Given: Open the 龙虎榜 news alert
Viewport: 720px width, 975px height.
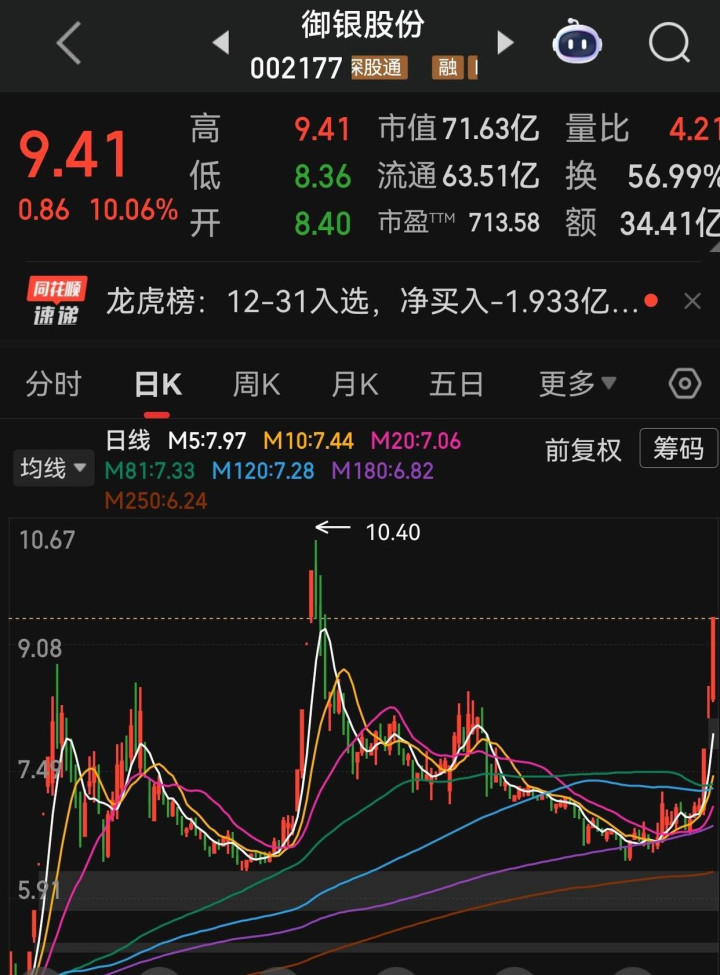Looking at the screenshot, I should click(370, 302).
